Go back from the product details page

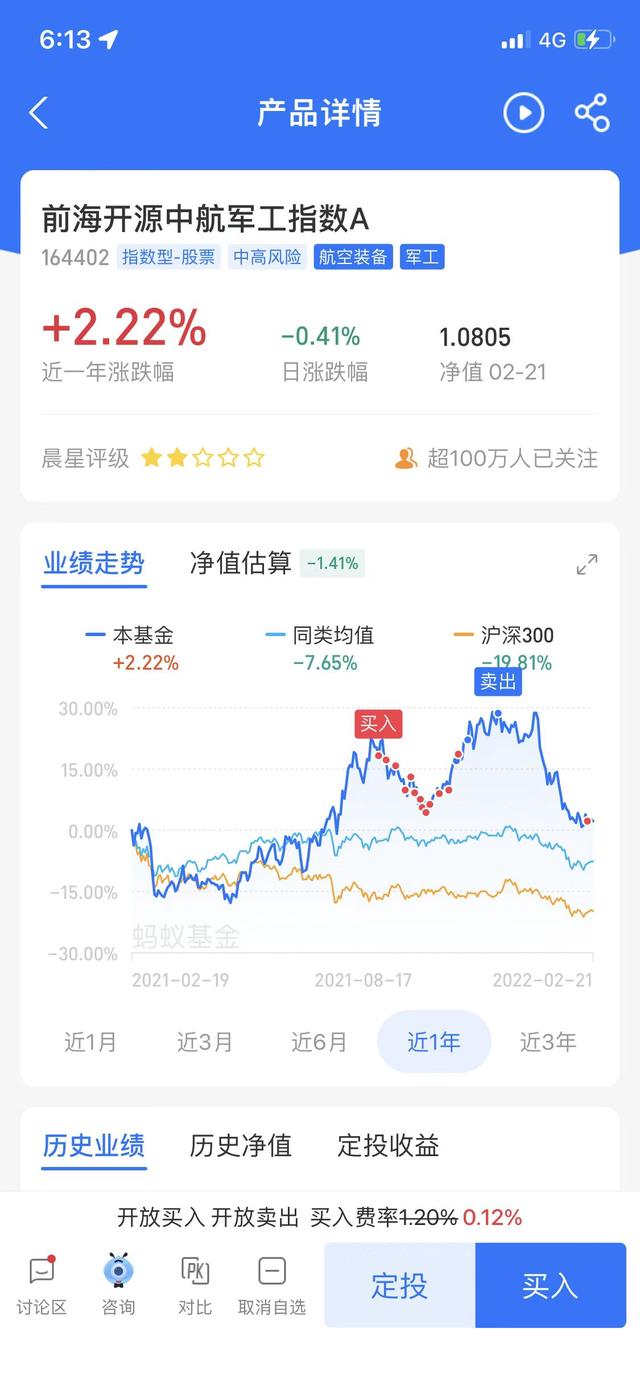pyautogui.click(x=39, y=113)
